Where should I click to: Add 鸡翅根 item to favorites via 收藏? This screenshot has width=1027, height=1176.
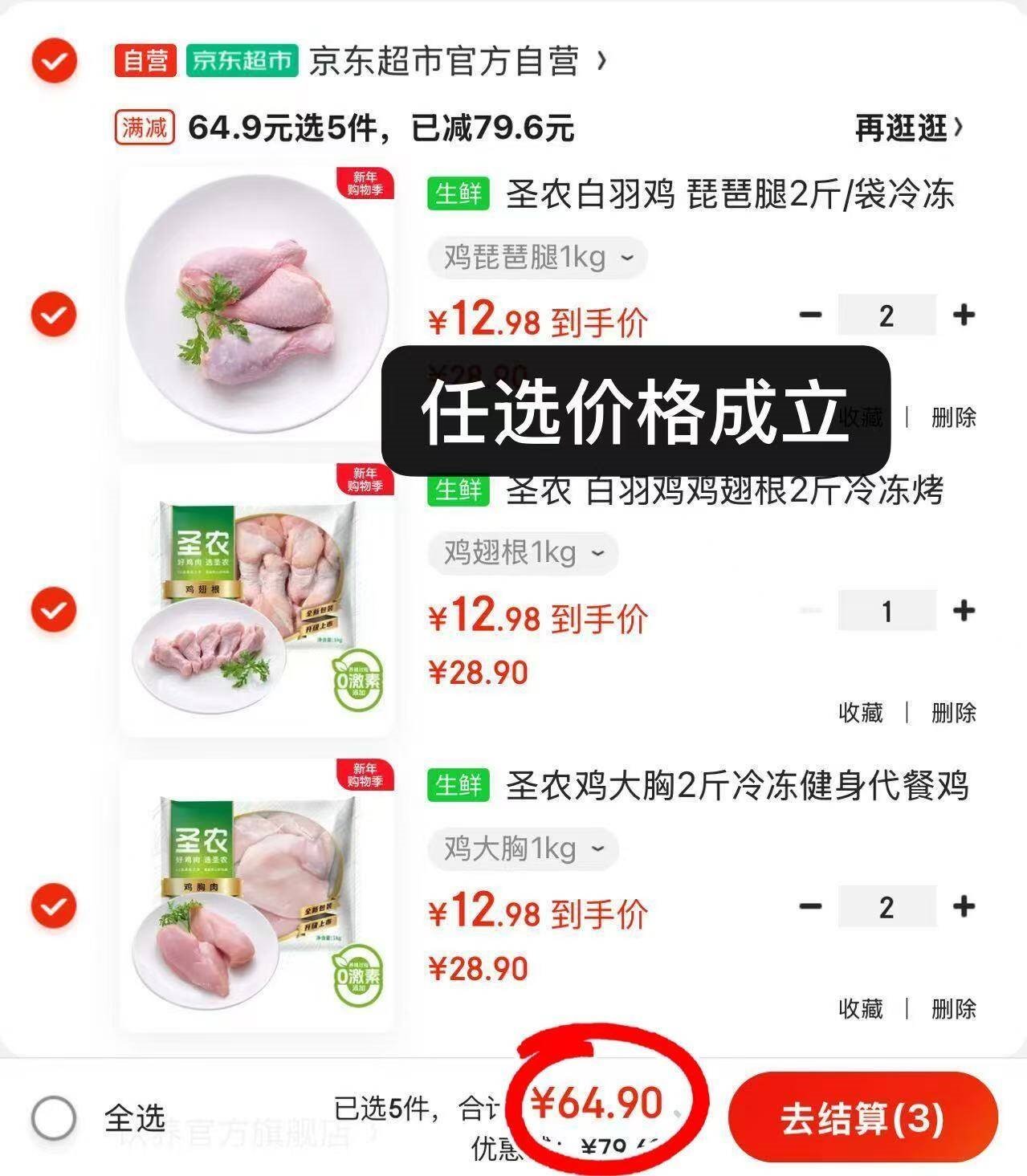[x=860, y=712]
